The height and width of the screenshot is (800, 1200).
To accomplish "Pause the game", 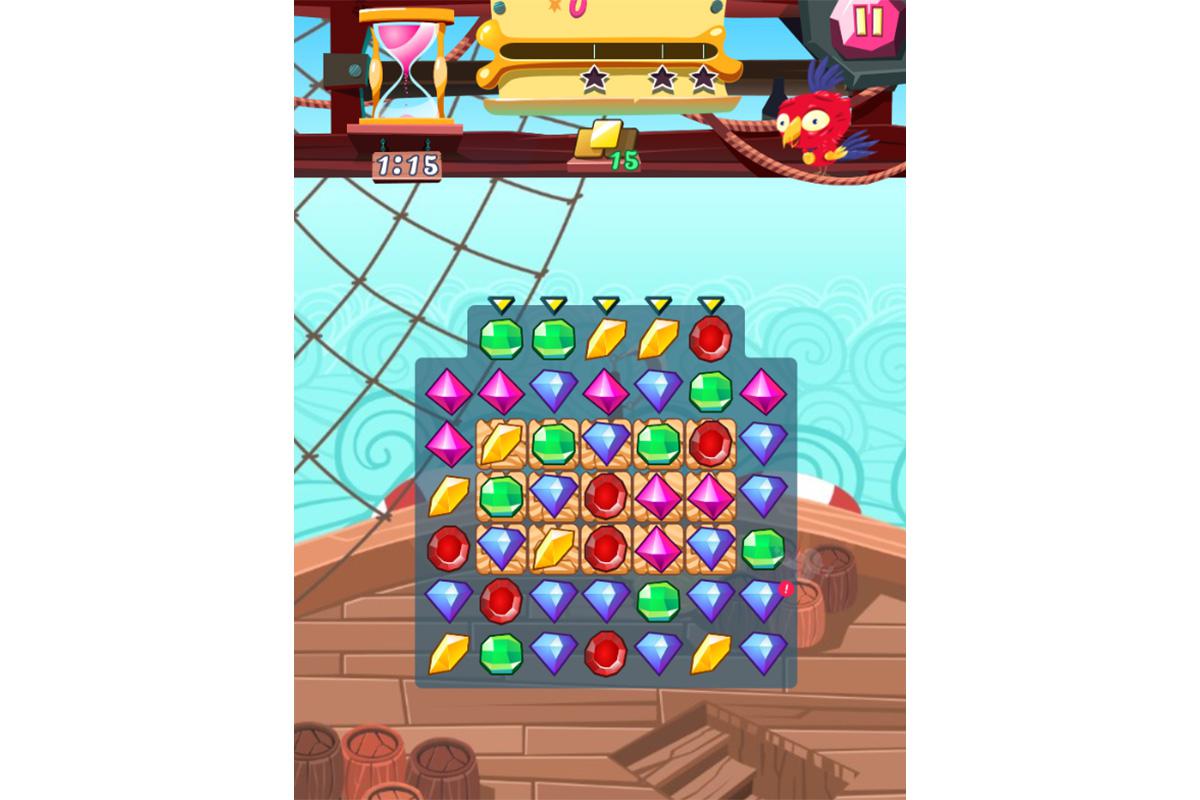I will click(x=868, y=21).
